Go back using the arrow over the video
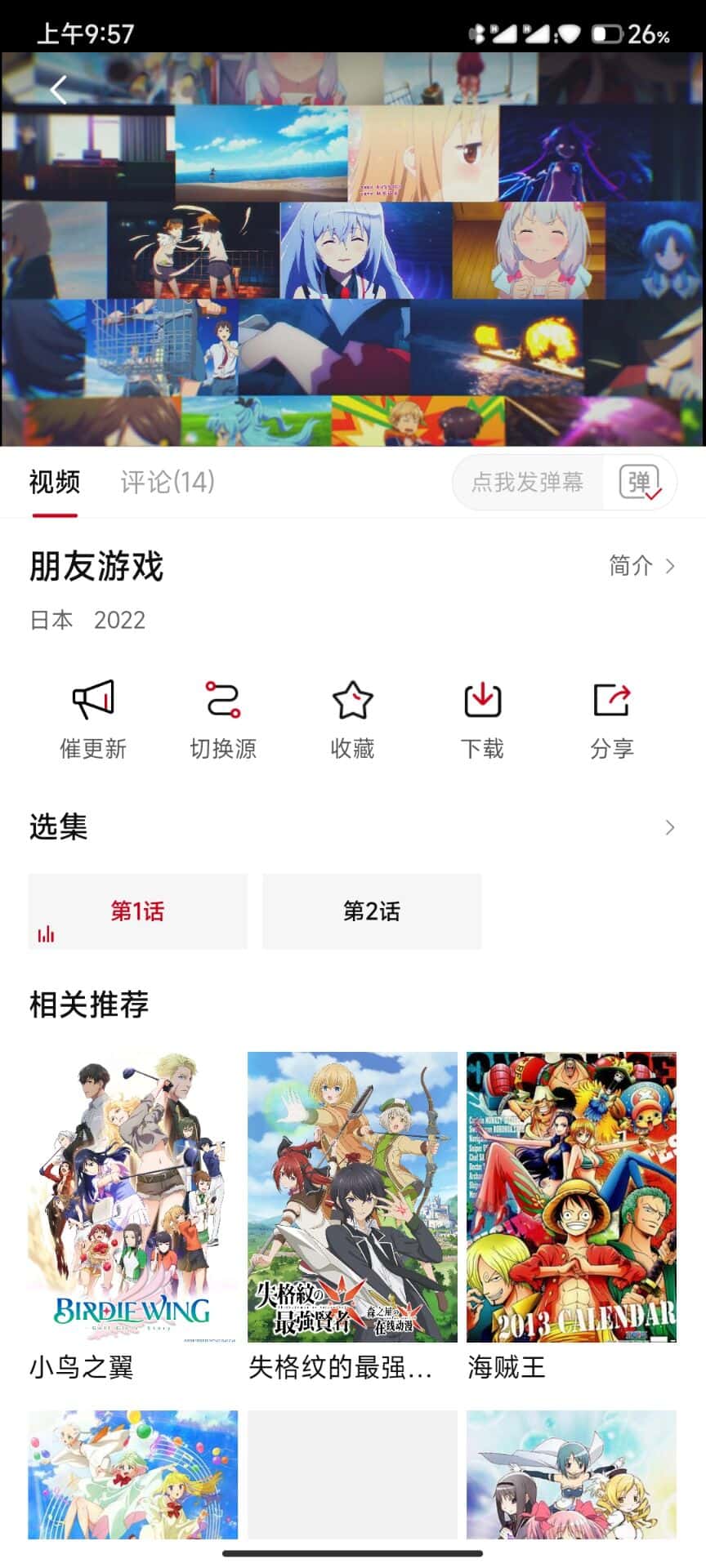The image size is (706, 1568). 59,90
